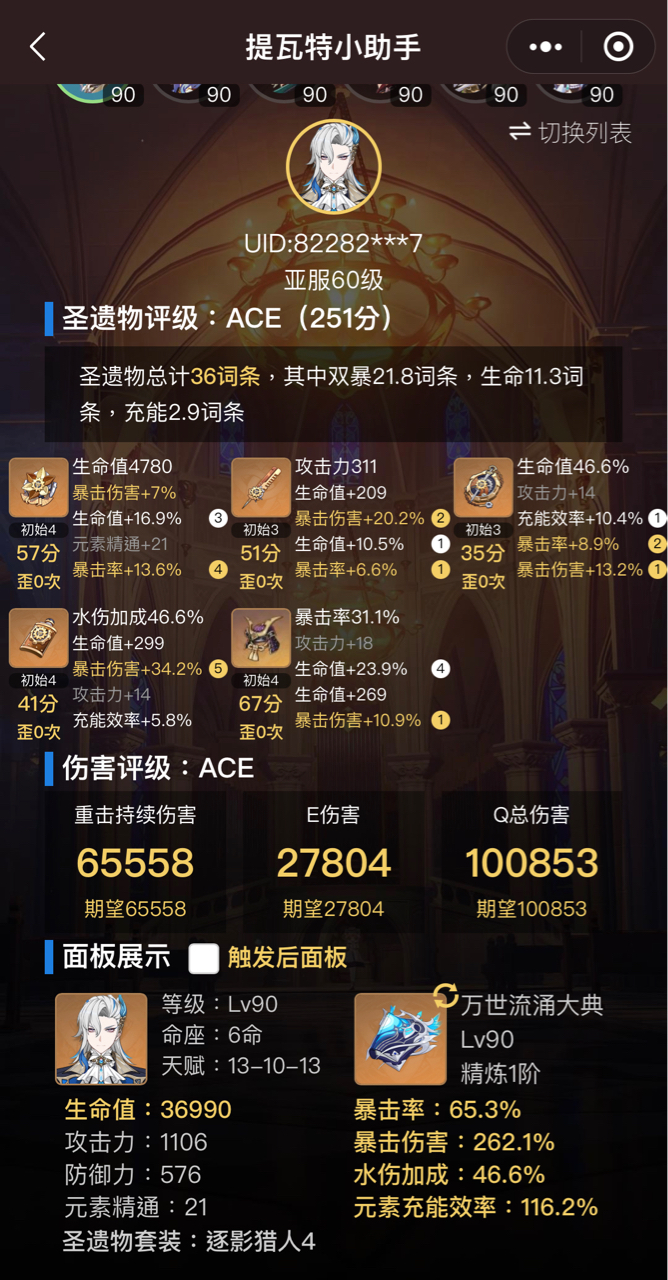The height and width of the screenshot is (1280, 668).
Task: Open the 攻击力311 feather artifact
Action: [x=261, y=488]
